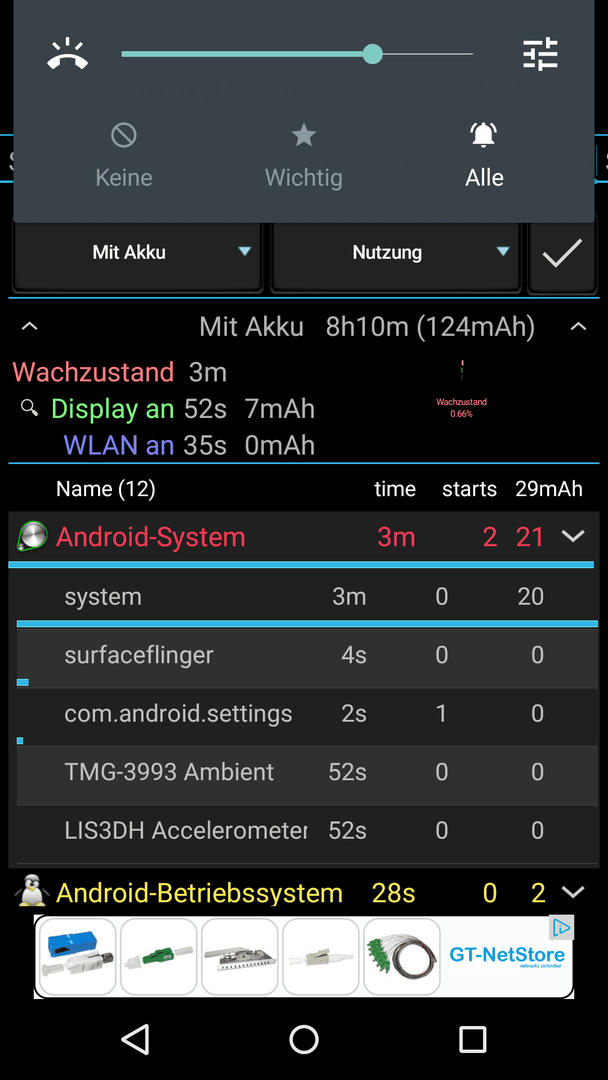Open the Nutzung dropdown
608x1080 pixels.
395,253
